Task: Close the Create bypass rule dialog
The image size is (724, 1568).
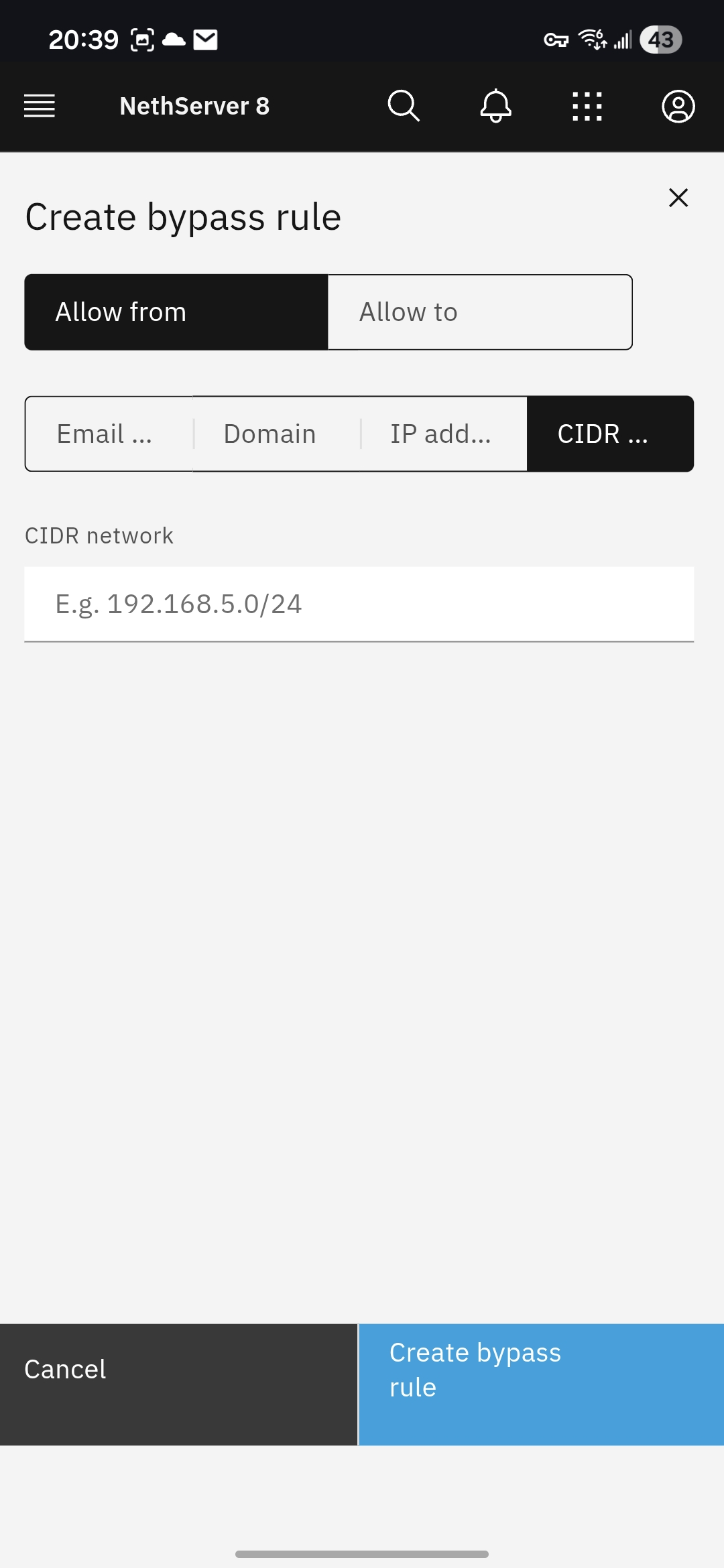Action: click(x=678, y=198)
